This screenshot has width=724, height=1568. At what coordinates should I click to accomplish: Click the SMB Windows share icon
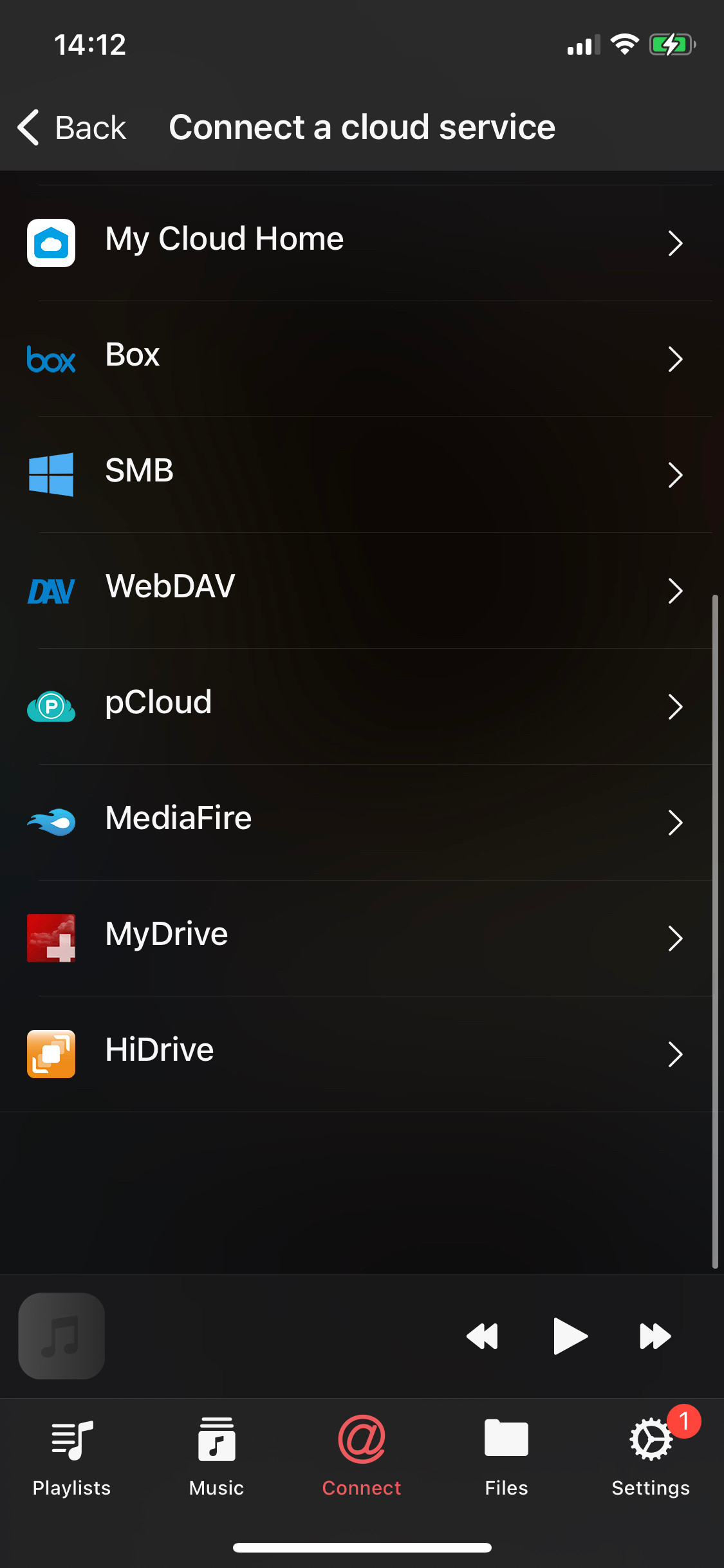pyautogui.click(x=51, y=475)
